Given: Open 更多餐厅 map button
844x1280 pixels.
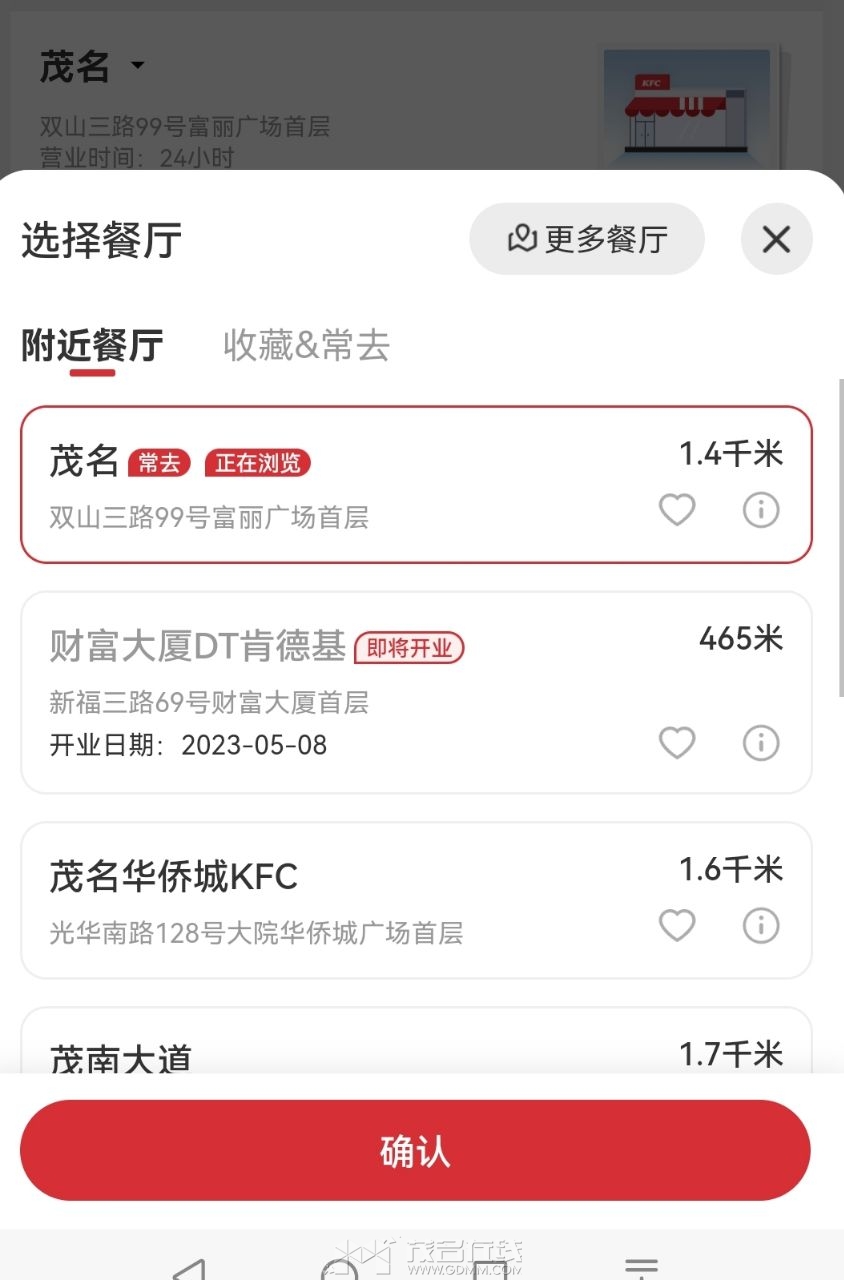Looking at the screenshot, I should [587, 239].
